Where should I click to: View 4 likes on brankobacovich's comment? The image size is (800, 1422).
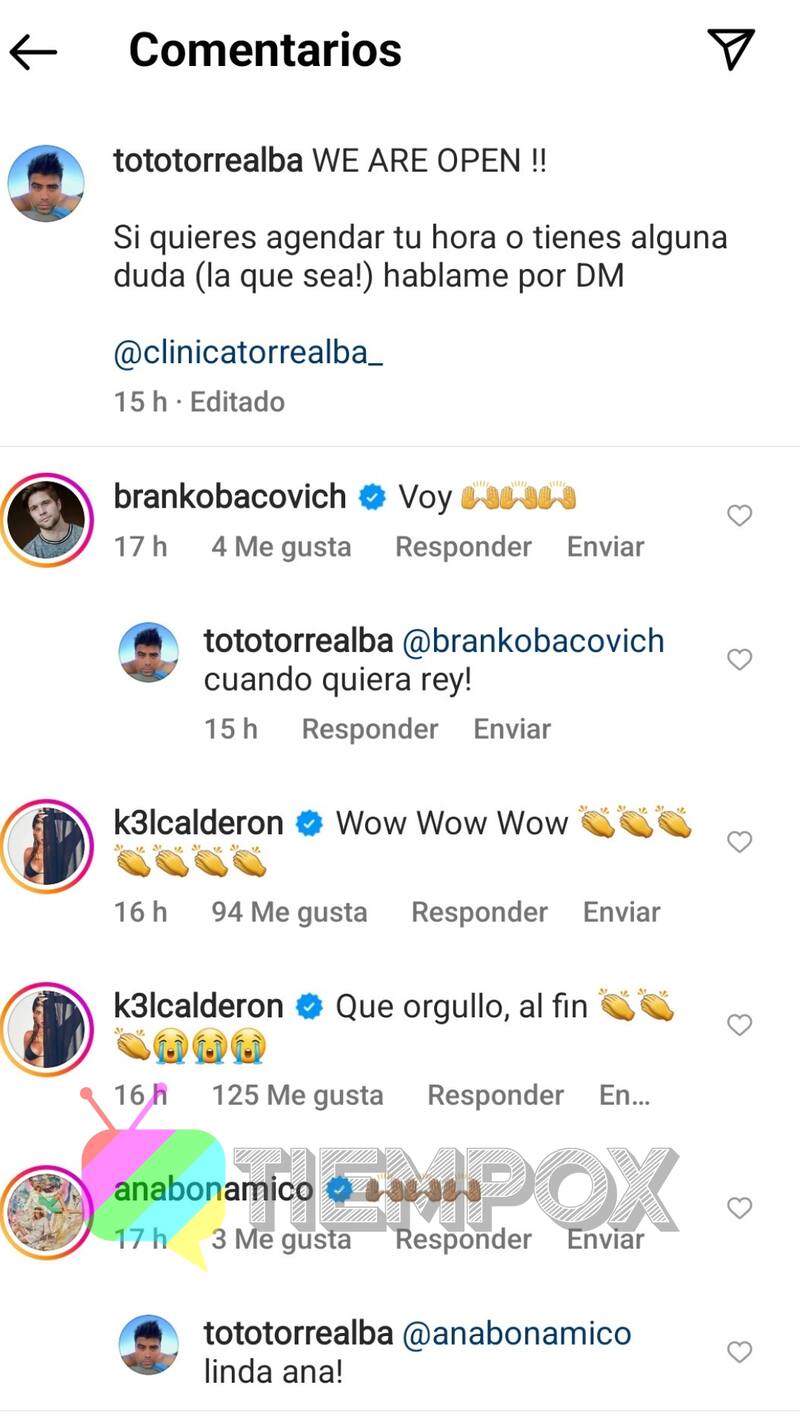point(281,547)
